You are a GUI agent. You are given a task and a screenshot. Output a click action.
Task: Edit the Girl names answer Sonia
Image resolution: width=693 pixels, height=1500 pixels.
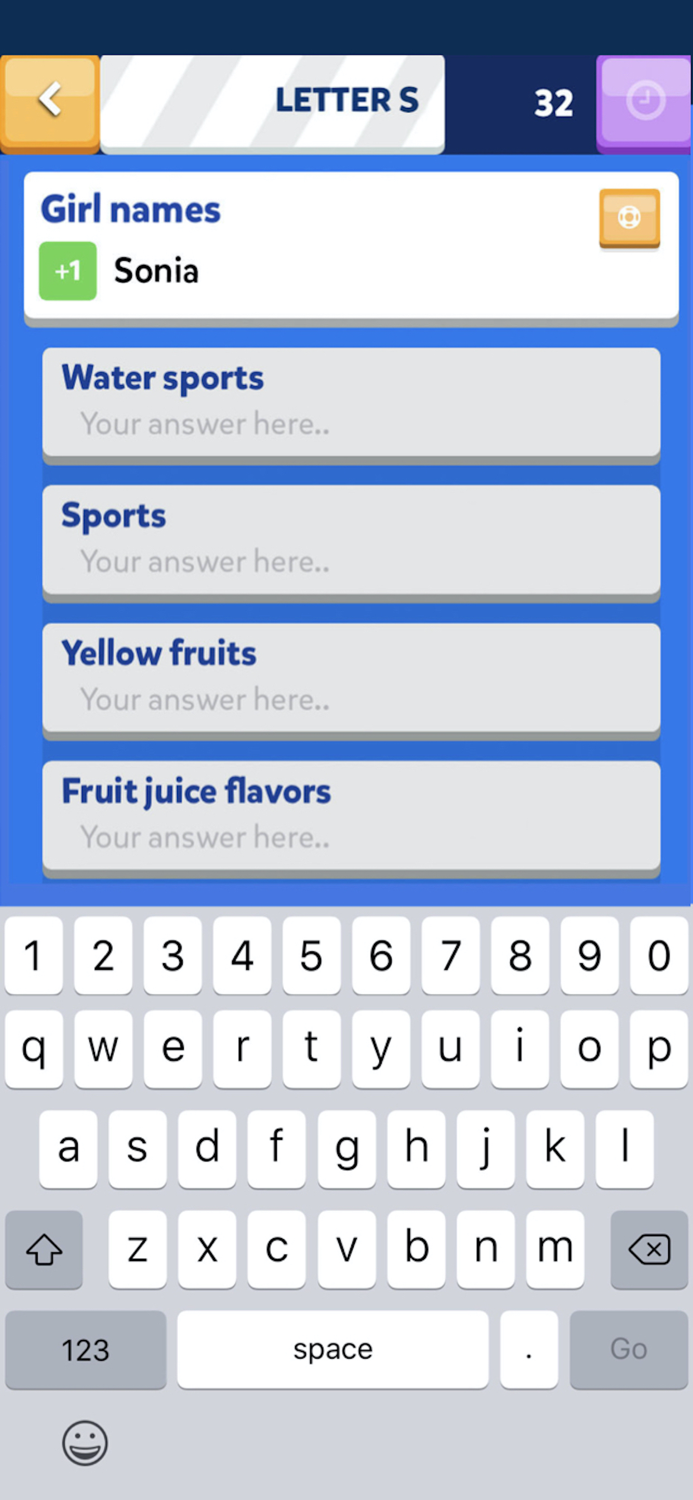(156, 271)
